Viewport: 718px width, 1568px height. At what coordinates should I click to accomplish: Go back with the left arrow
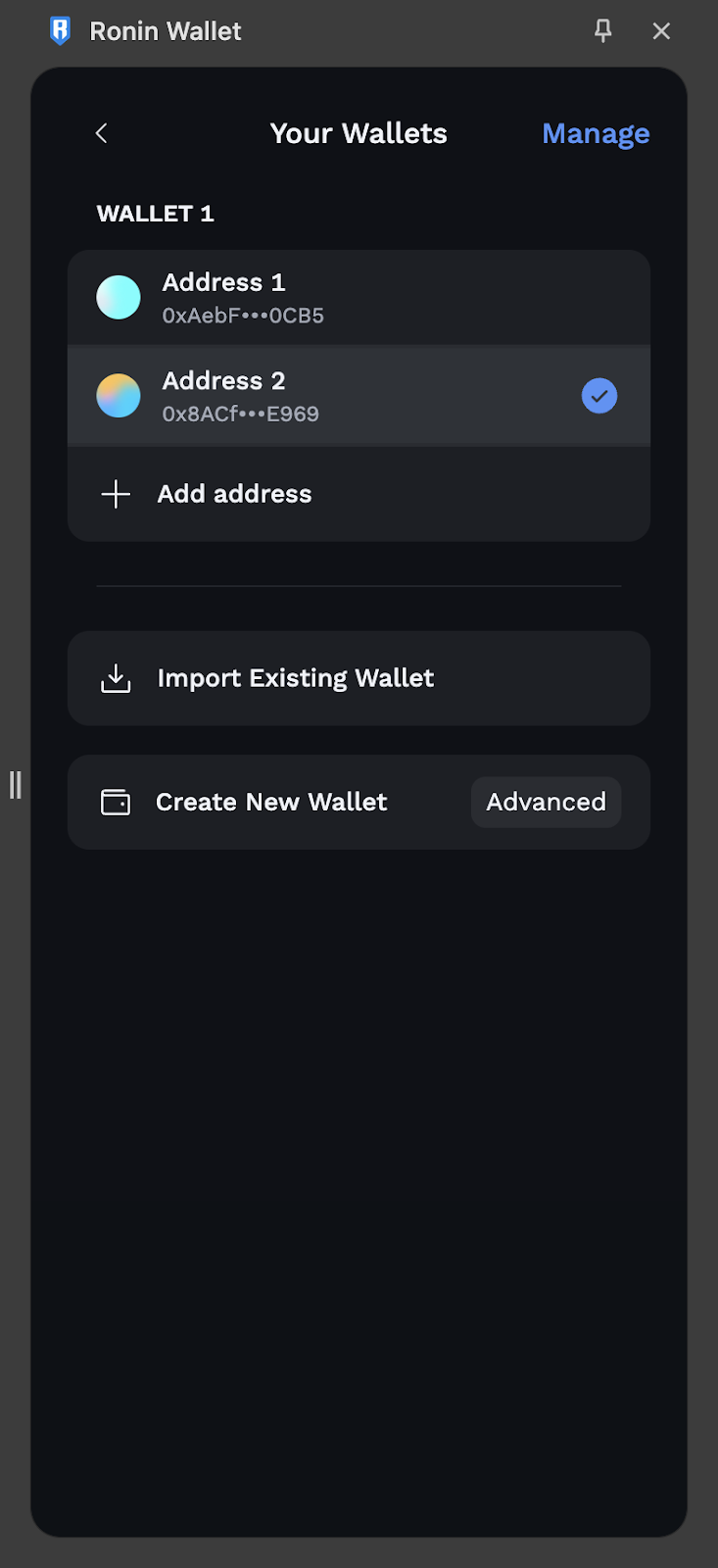coord(101,133)
